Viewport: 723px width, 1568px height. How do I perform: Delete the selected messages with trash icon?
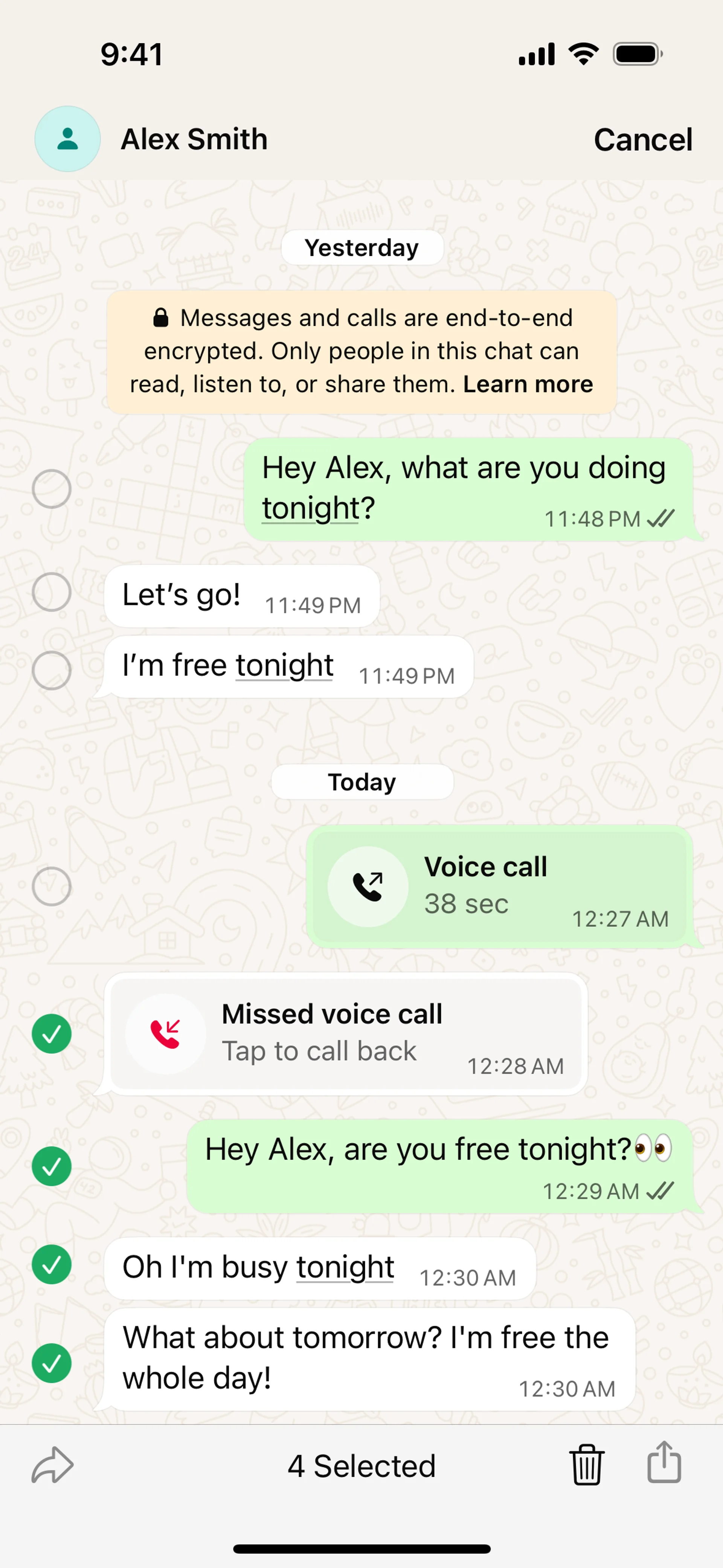[x=587, y=1464]
